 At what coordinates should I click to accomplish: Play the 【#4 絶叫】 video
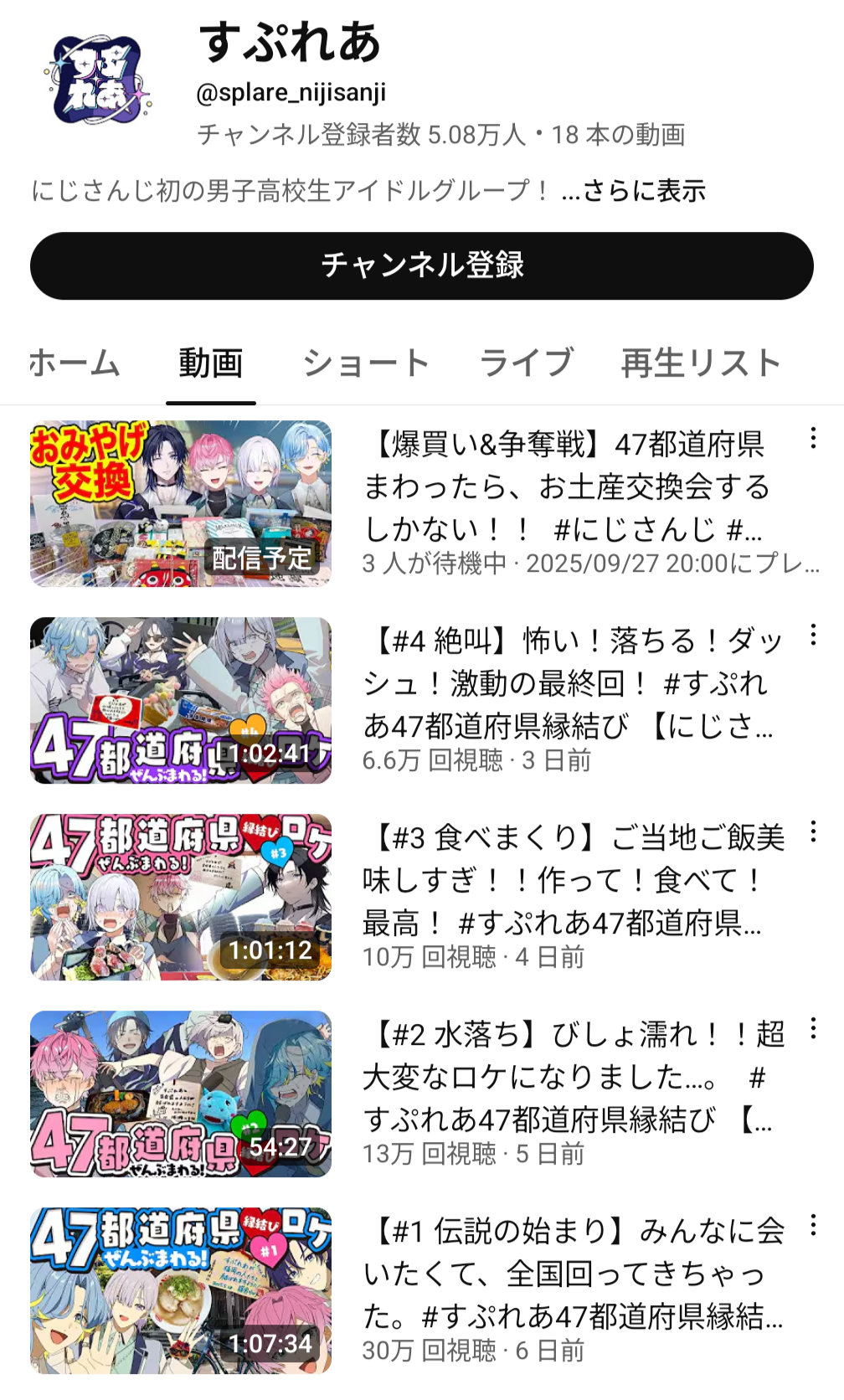click(x=181, y=700)
